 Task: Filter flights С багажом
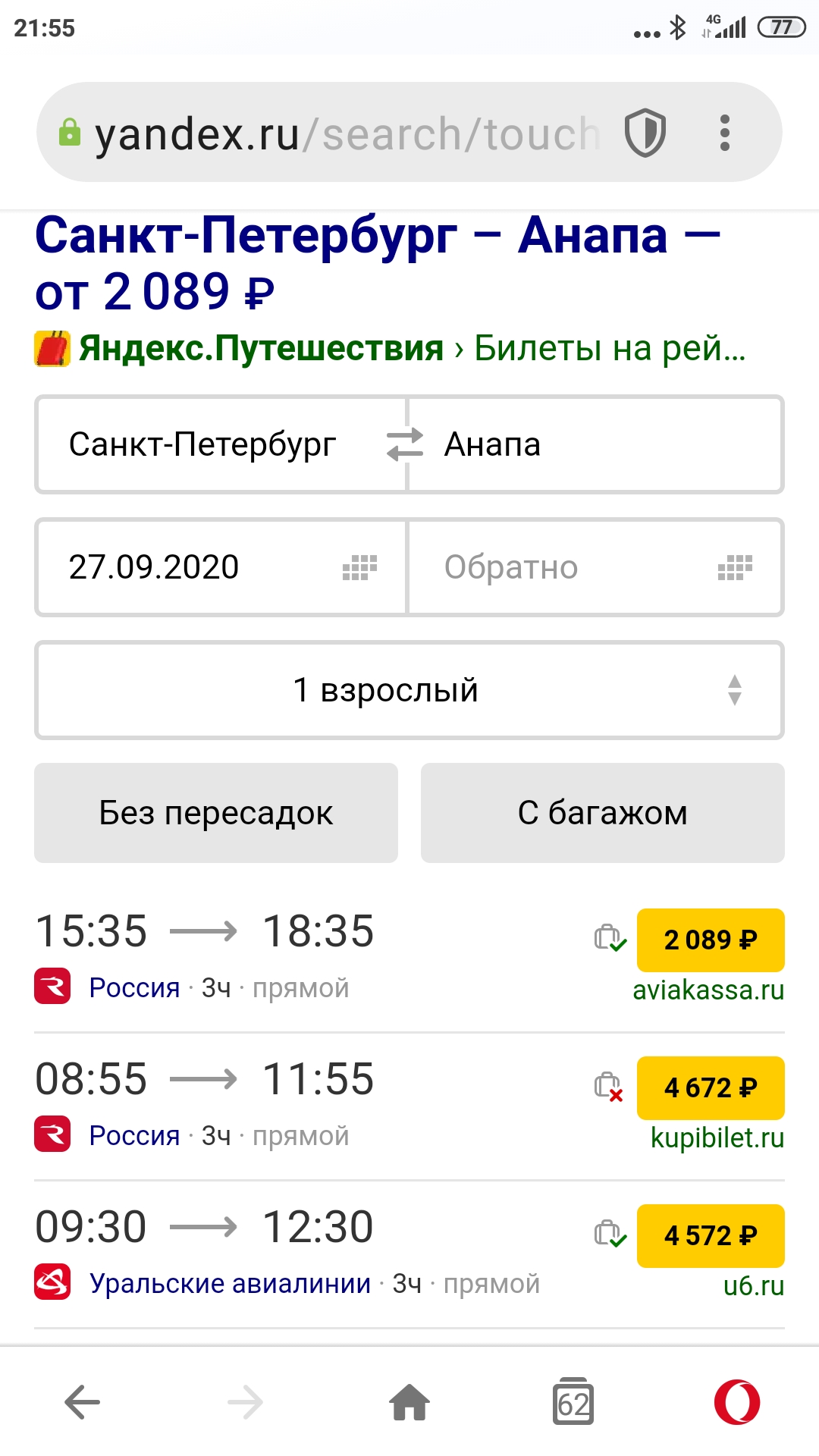[x=603, y=813]
